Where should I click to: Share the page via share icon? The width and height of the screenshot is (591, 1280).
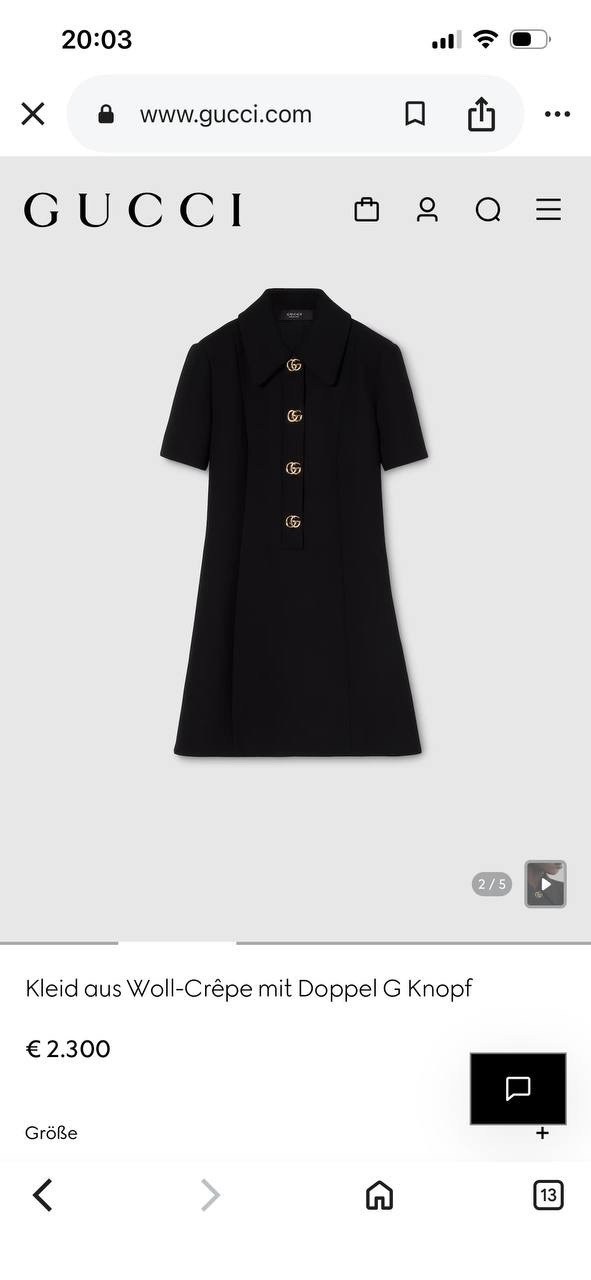[x=482, y=113]
